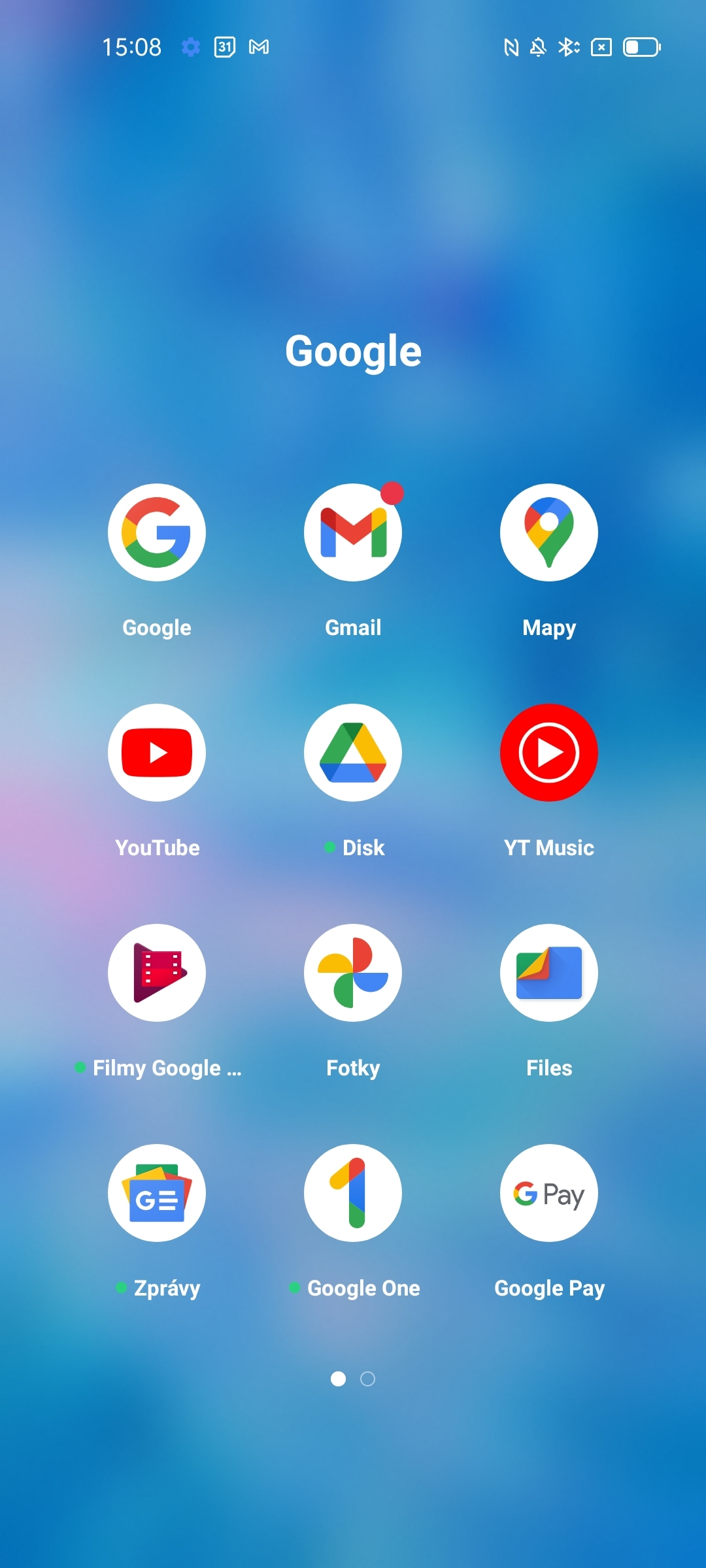
Task: Switch to the second folder page dot
Action: [367, 1379]
